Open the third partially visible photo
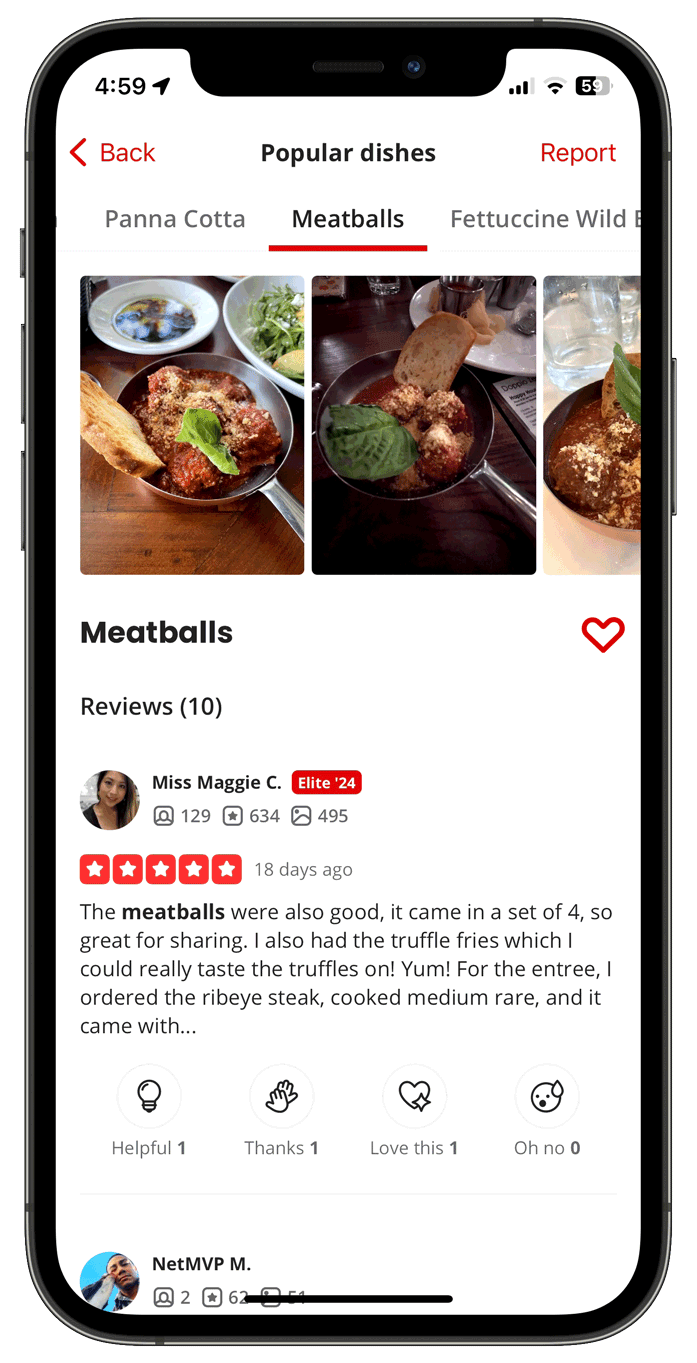Image resolution: width=697 pixels, height=1363 pixels. [592, 425]
